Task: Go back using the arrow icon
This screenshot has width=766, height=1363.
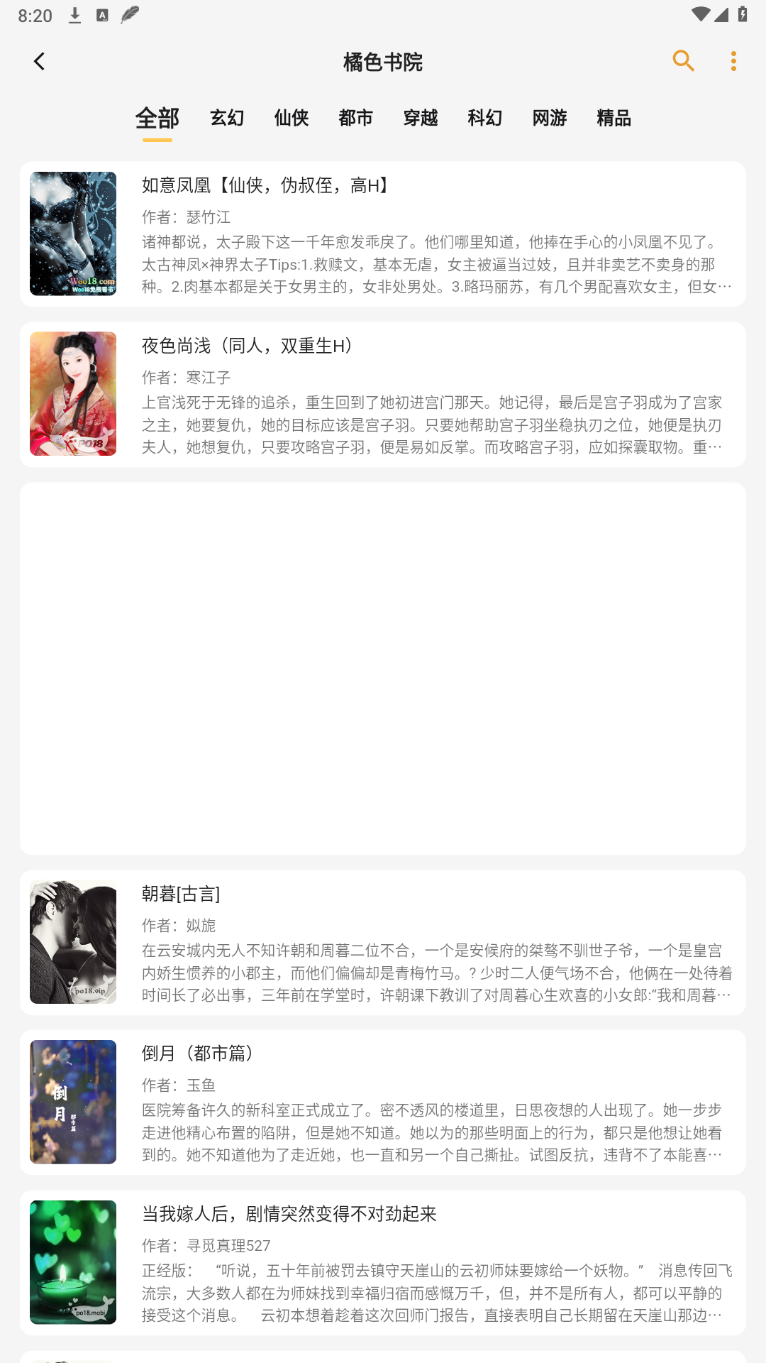Action: click(x=39, y=62)
